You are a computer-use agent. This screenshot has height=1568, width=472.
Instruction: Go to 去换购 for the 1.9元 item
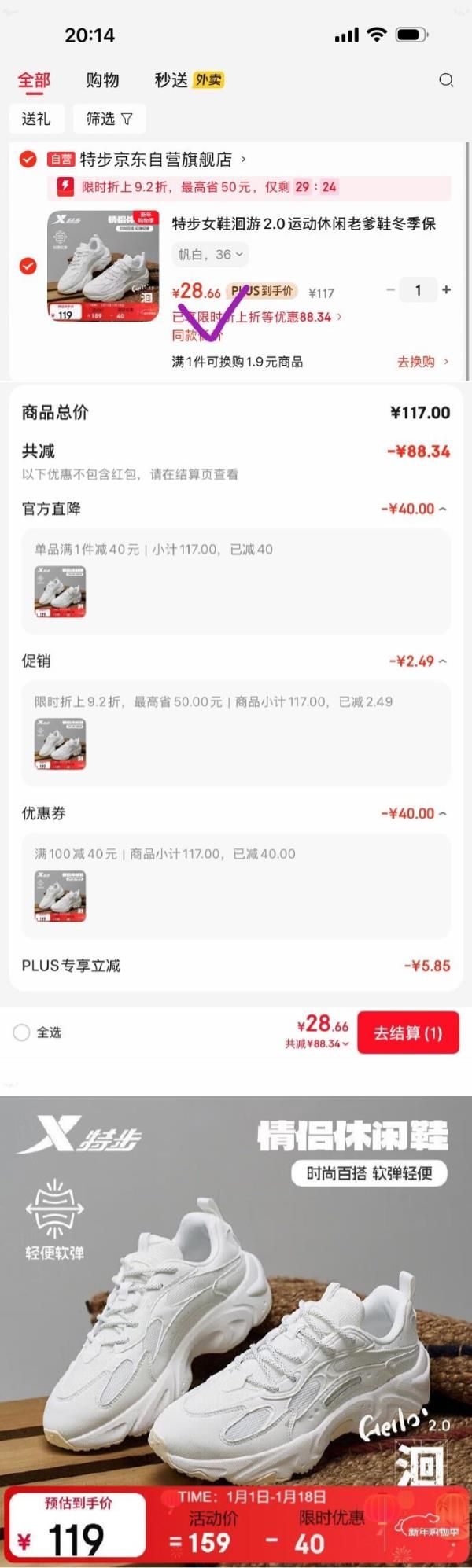422,362
